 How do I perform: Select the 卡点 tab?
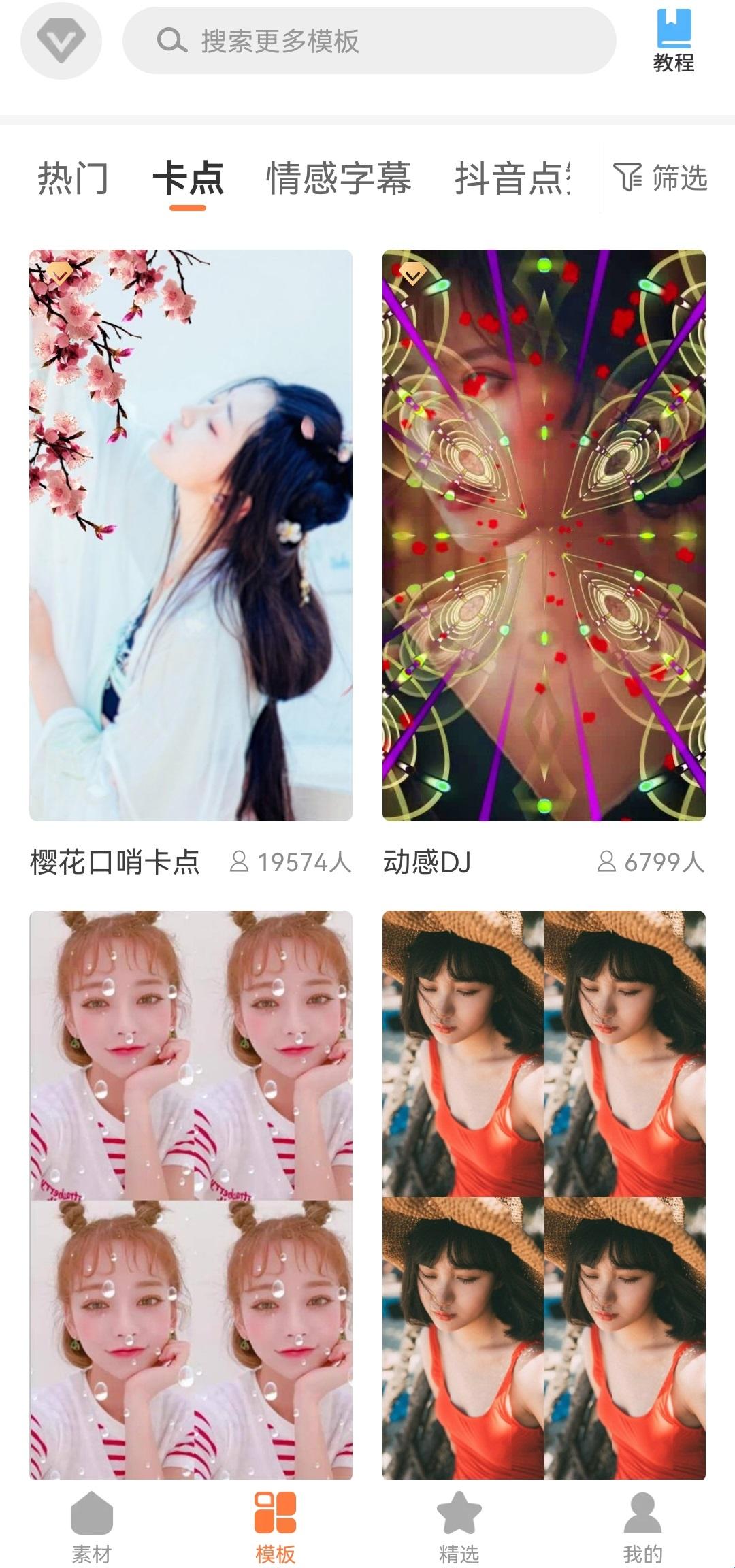coord(188,178)
